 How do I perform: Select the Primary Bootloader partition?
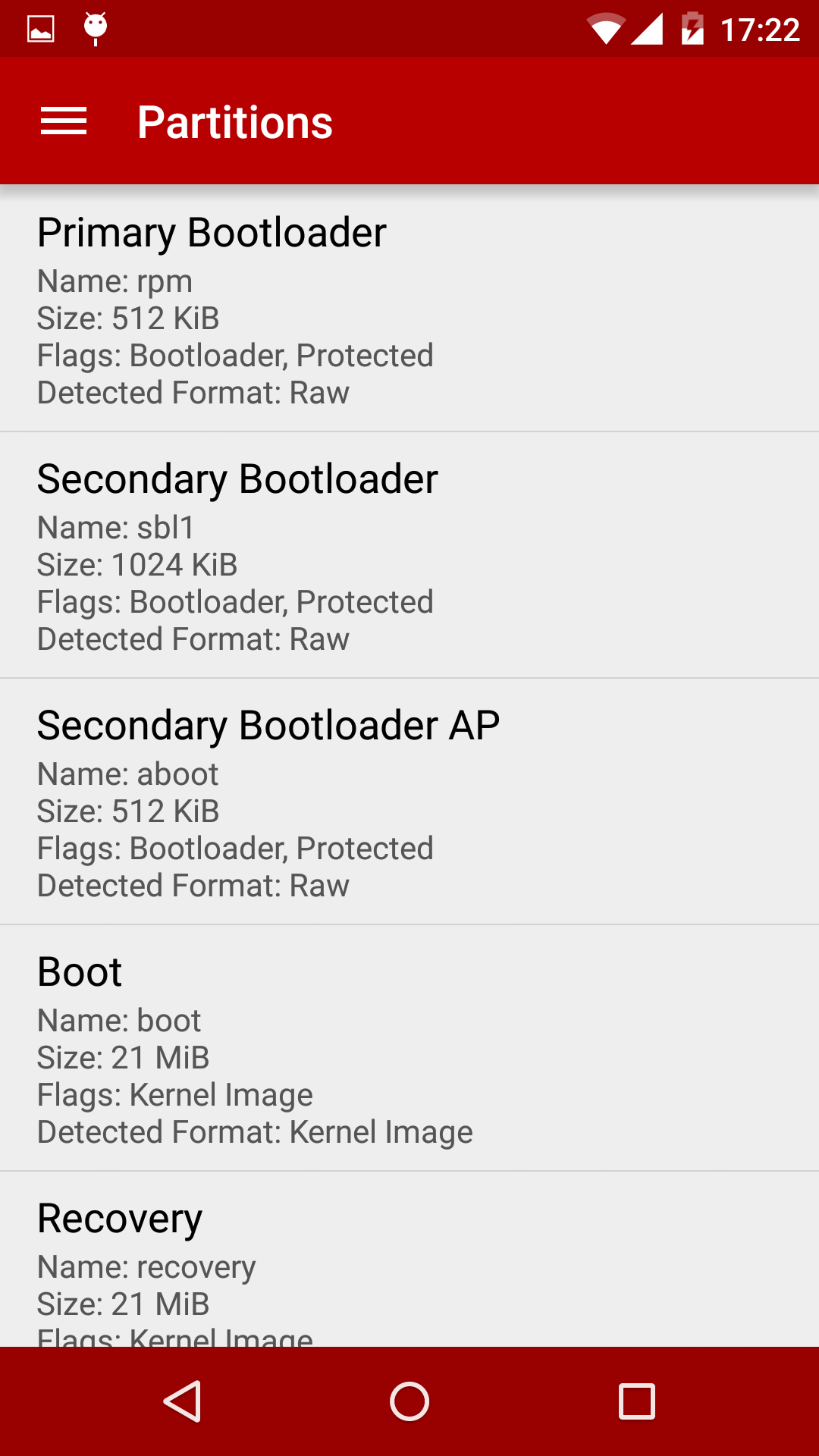coord(409,309)
